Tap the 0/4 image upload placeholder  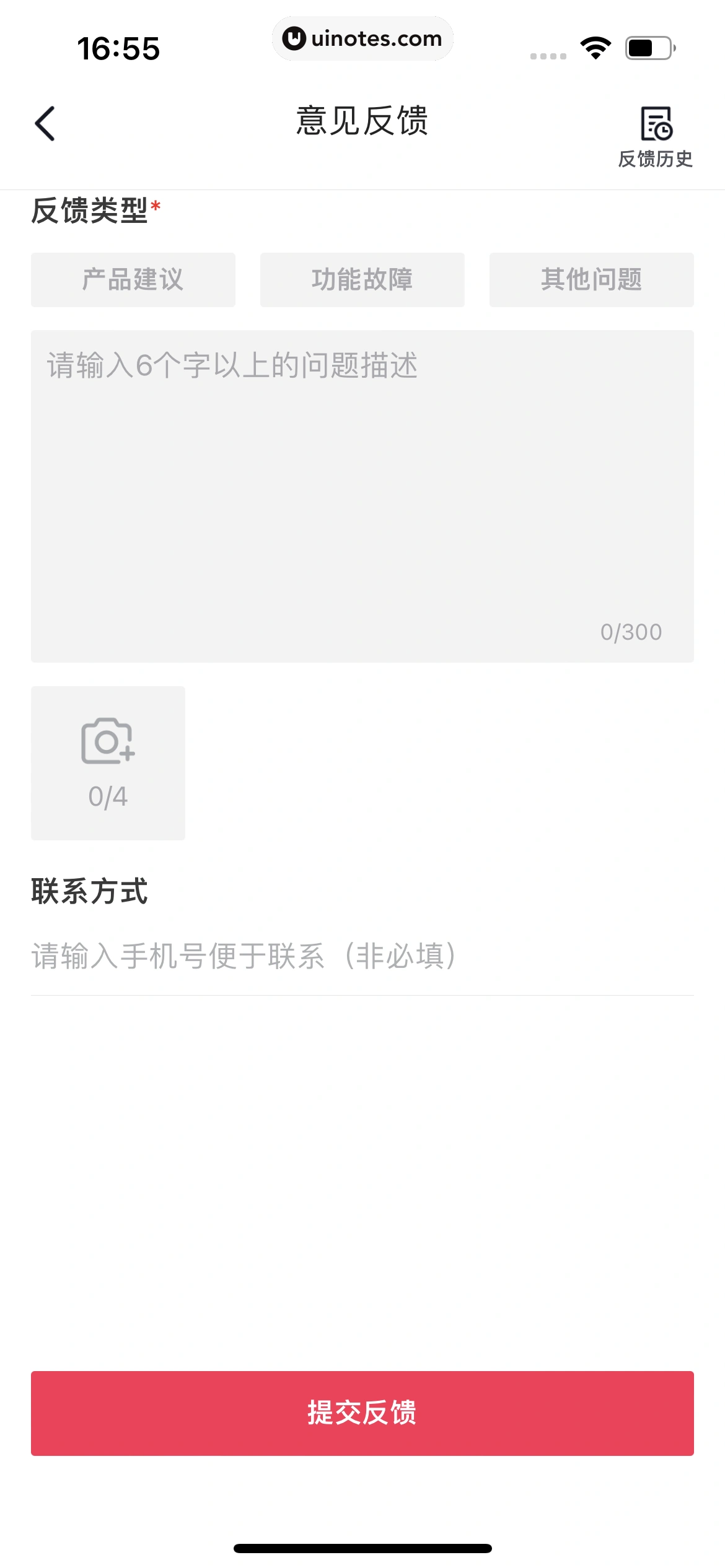(107, 762)
